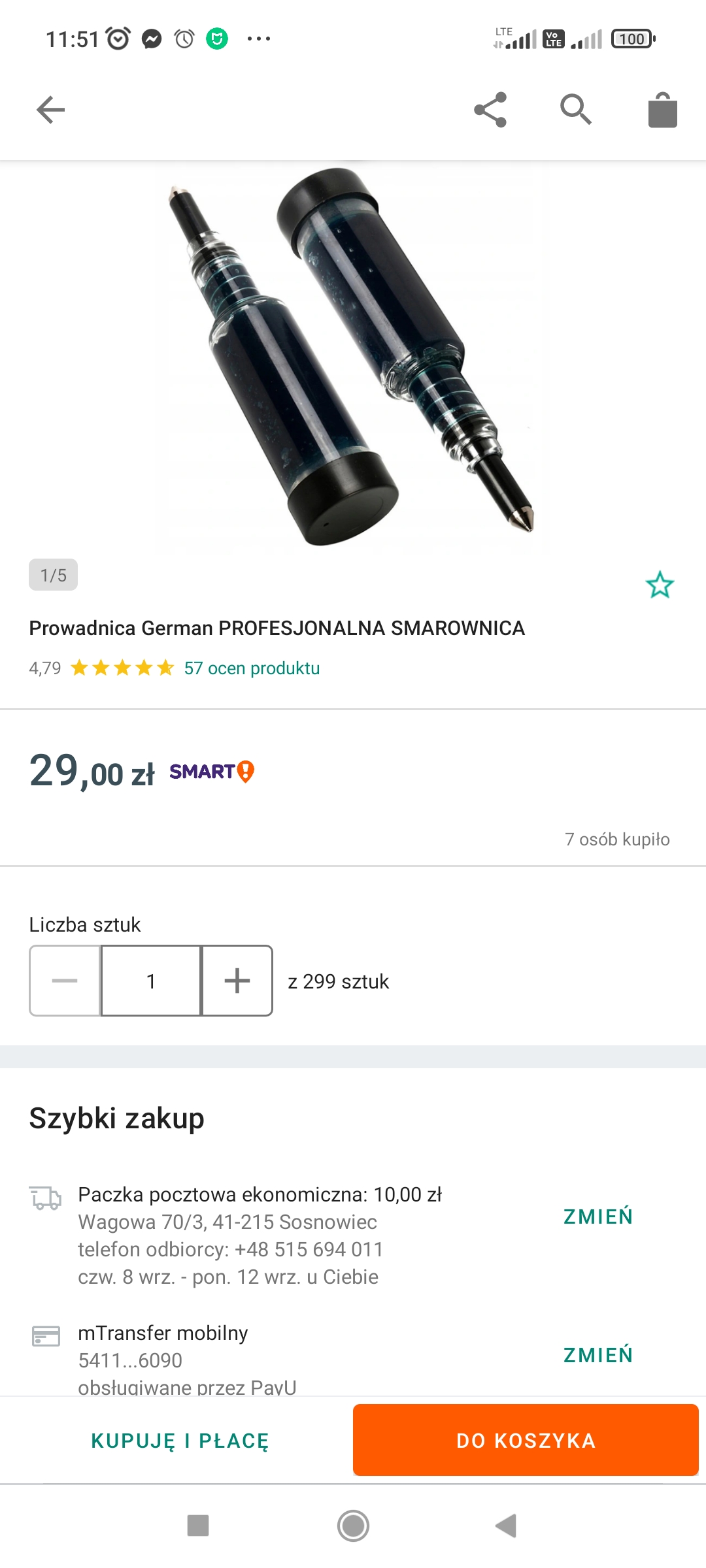
Task: Decrease quantity with minus button
Action: (x=65, y=981)
